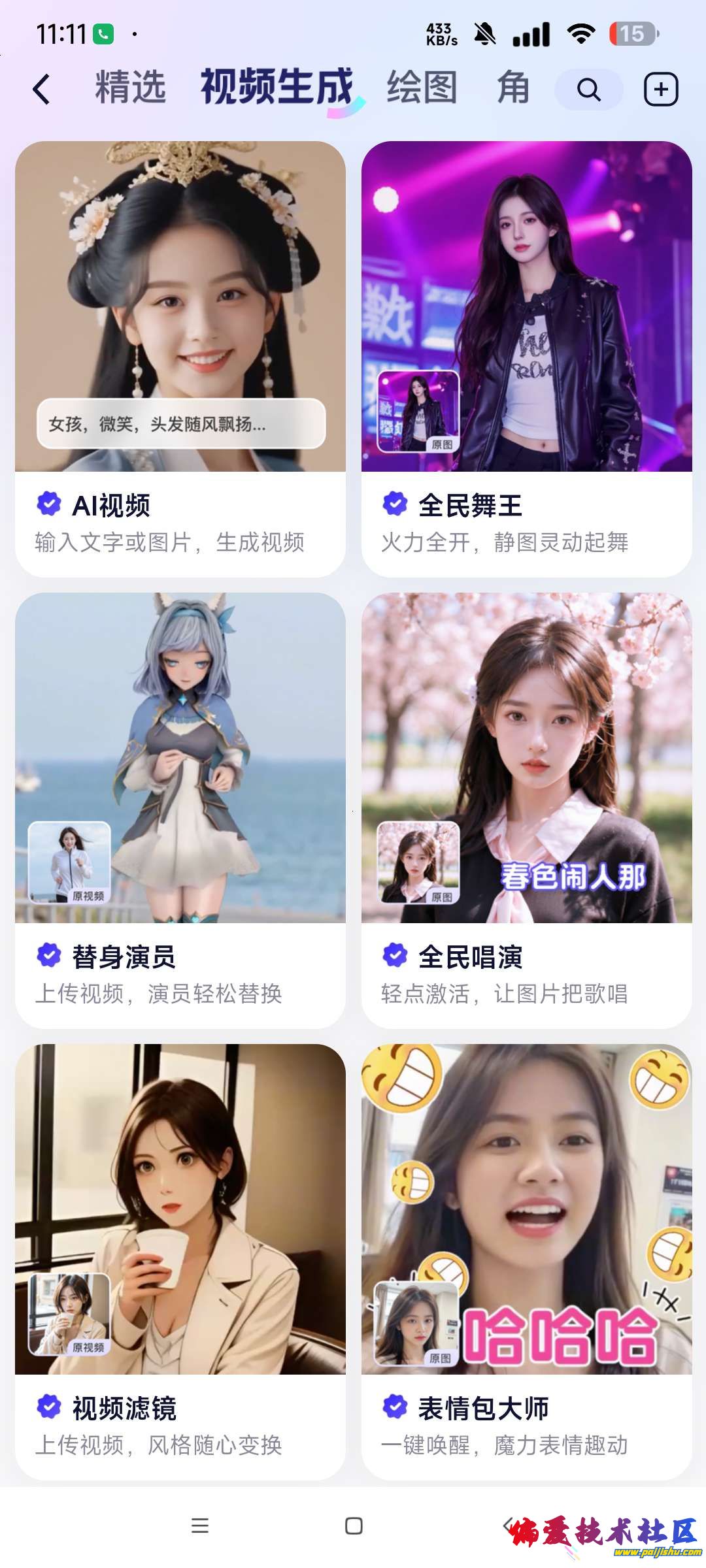Image resolution: width=706 pixels, height=1568 pixels.
Task: Open the system recent apps menu
Action: [200, 1526]
